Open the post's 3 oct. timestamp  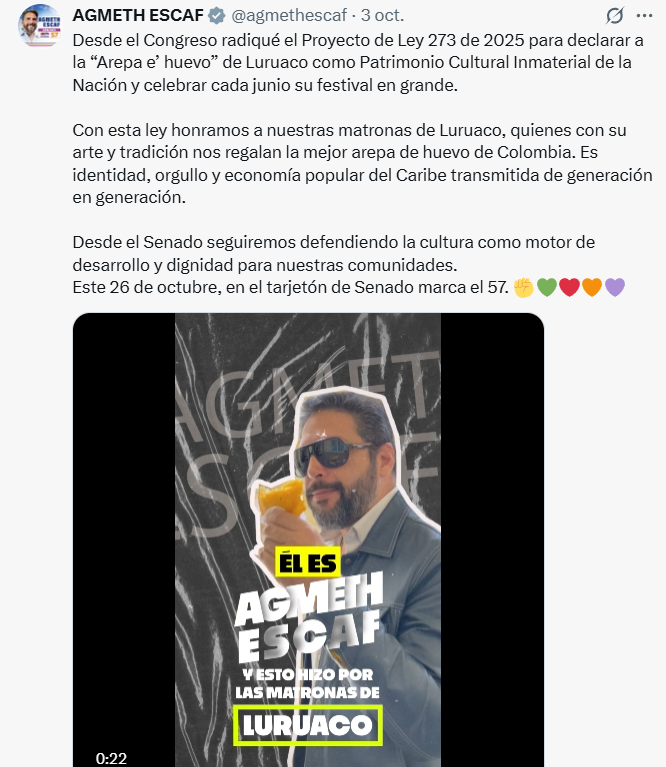tap(382, 15)
